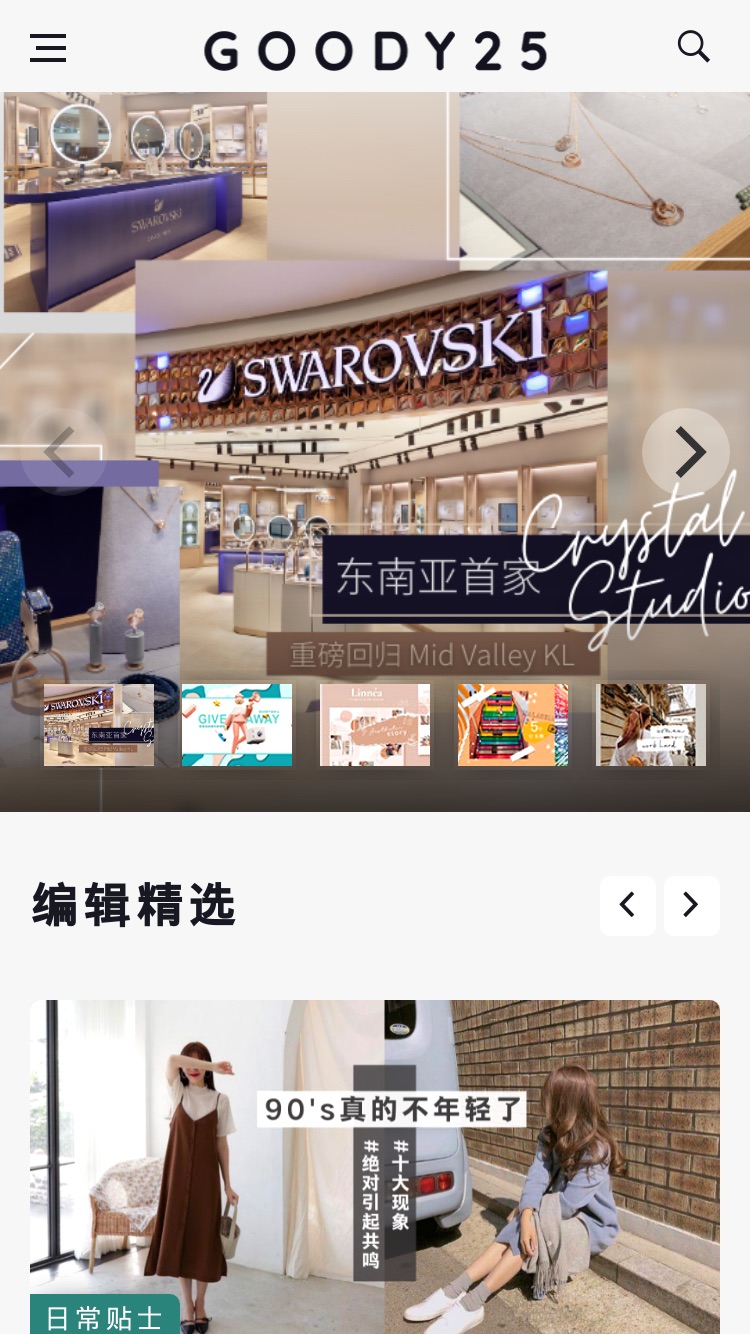Select the Giveaway slide thumbnail
This screenshot has width=750, height=1334.
pos(237,725)
